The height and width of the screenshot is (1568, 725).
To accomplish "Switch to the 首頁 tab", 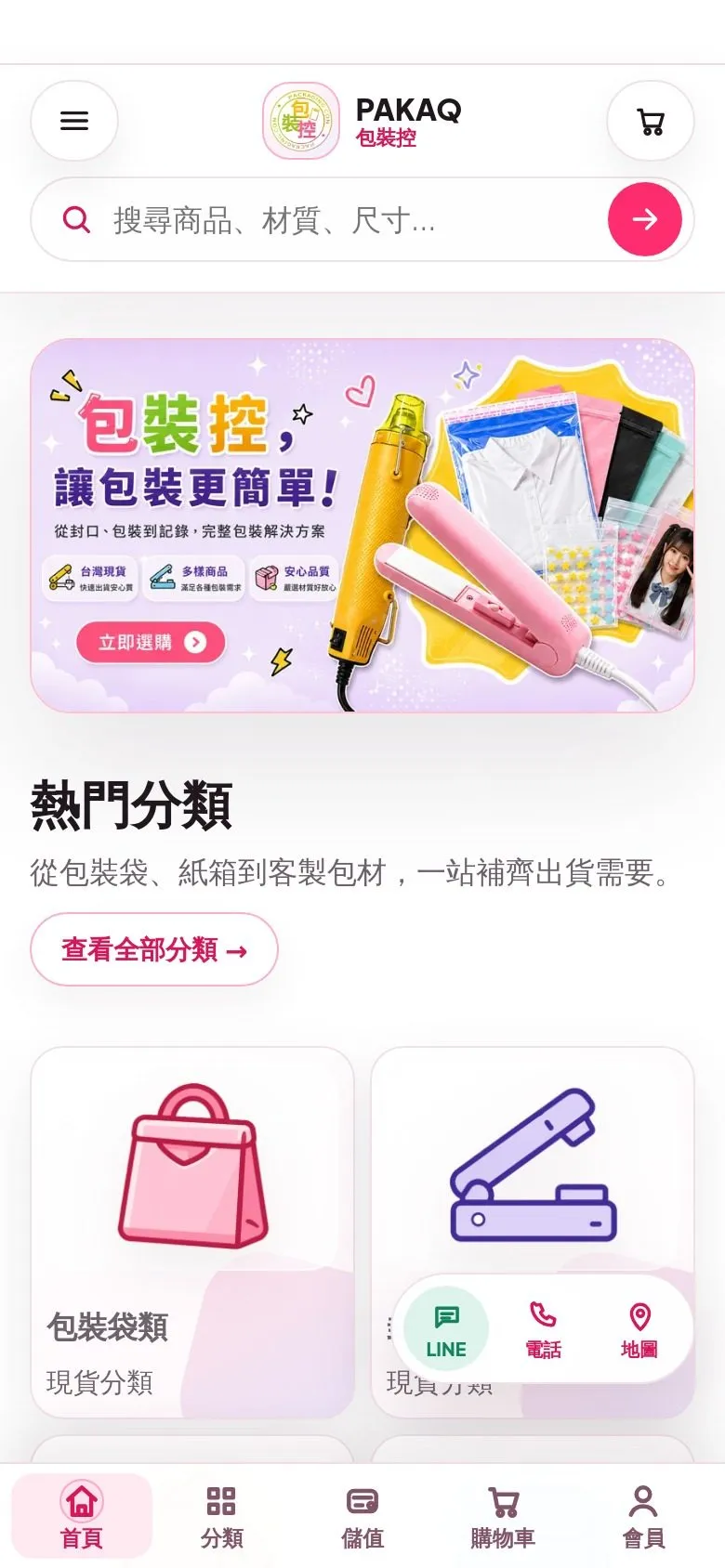I will [82, 1515].
